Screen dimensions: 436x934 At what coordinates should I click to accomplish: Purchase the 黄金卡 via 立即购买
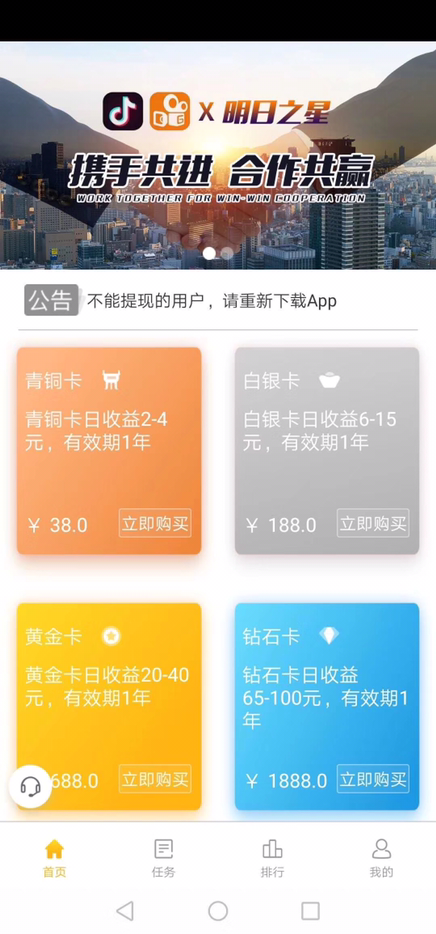pos(155,779)
